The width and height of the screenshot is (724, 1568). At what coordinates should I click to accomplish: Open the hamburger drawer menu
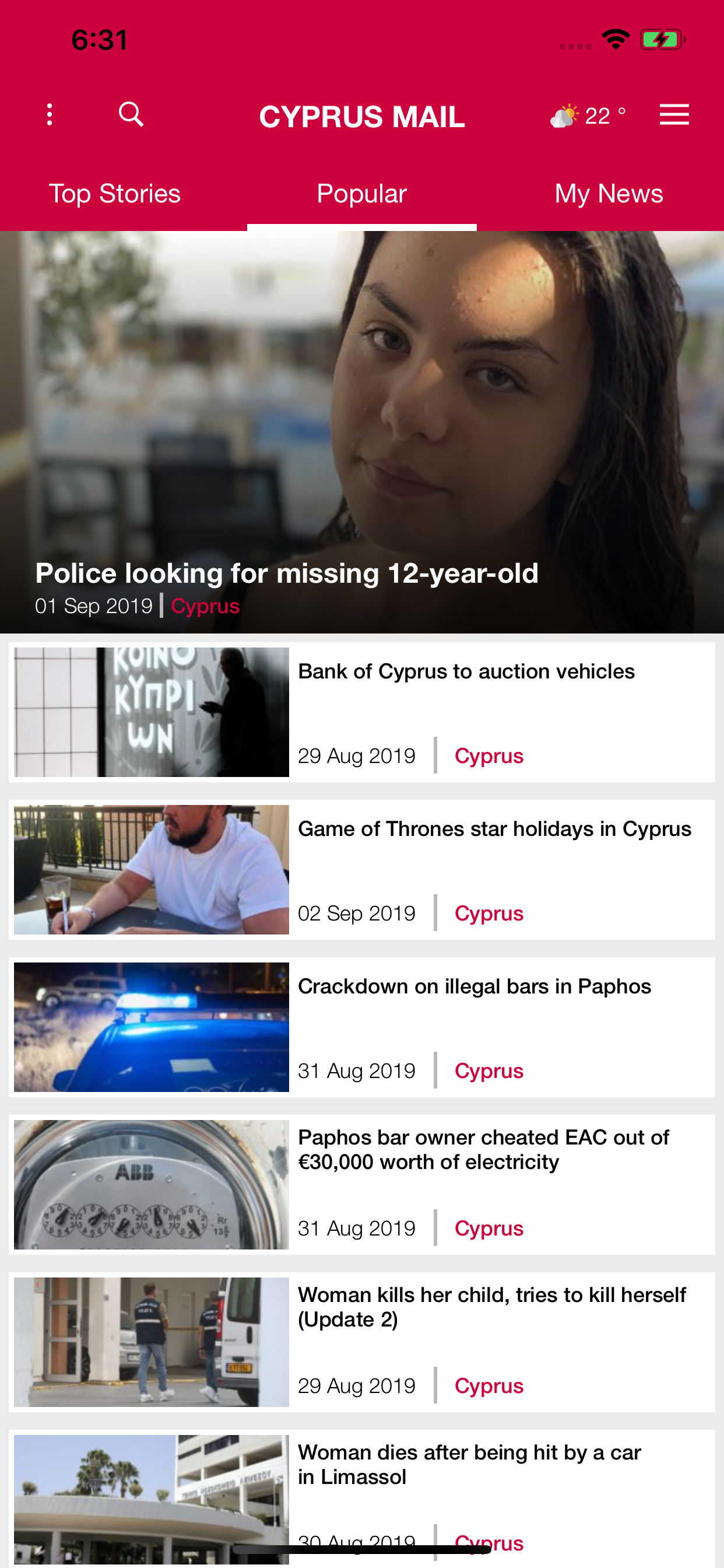674,114
